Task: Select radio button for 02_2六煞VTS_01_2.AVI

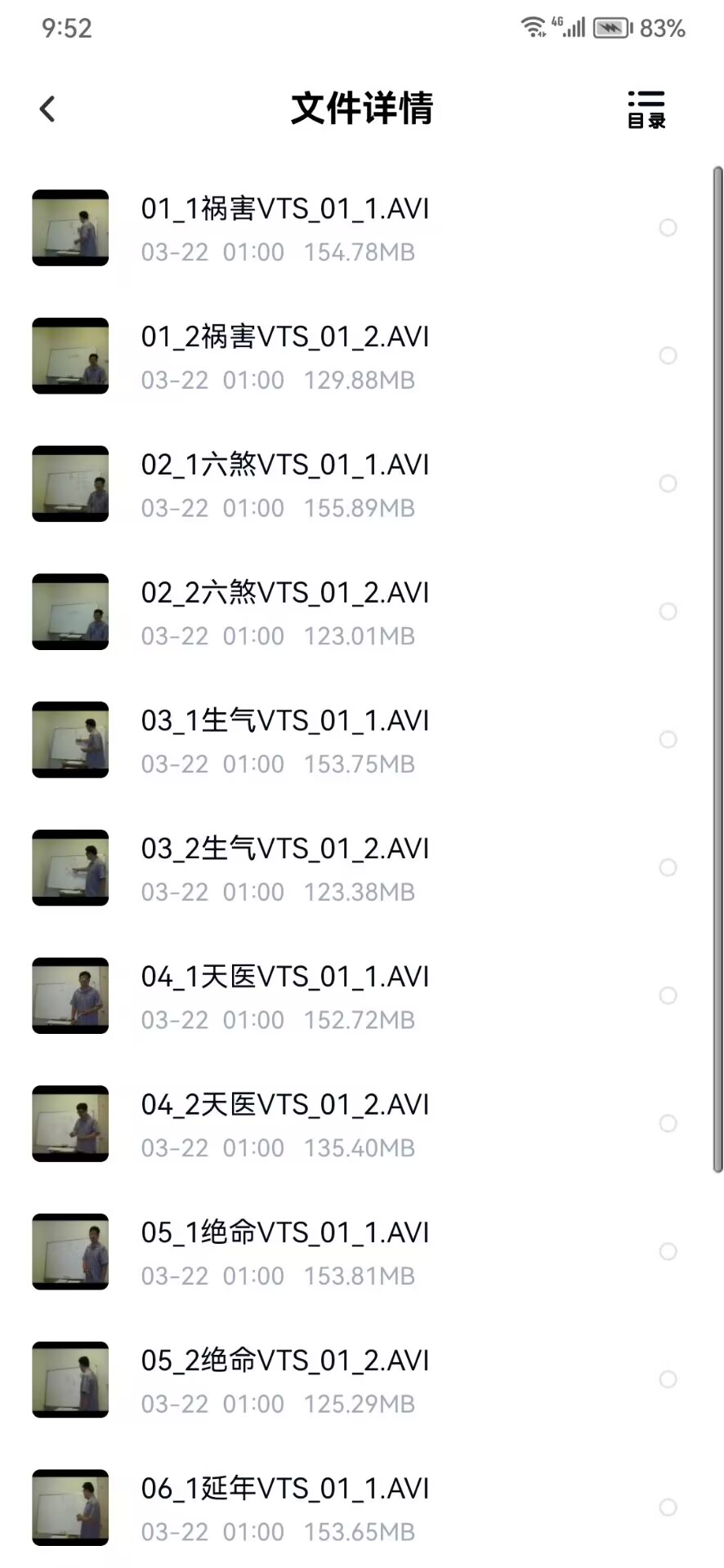Action: click(x=668, y=612)
